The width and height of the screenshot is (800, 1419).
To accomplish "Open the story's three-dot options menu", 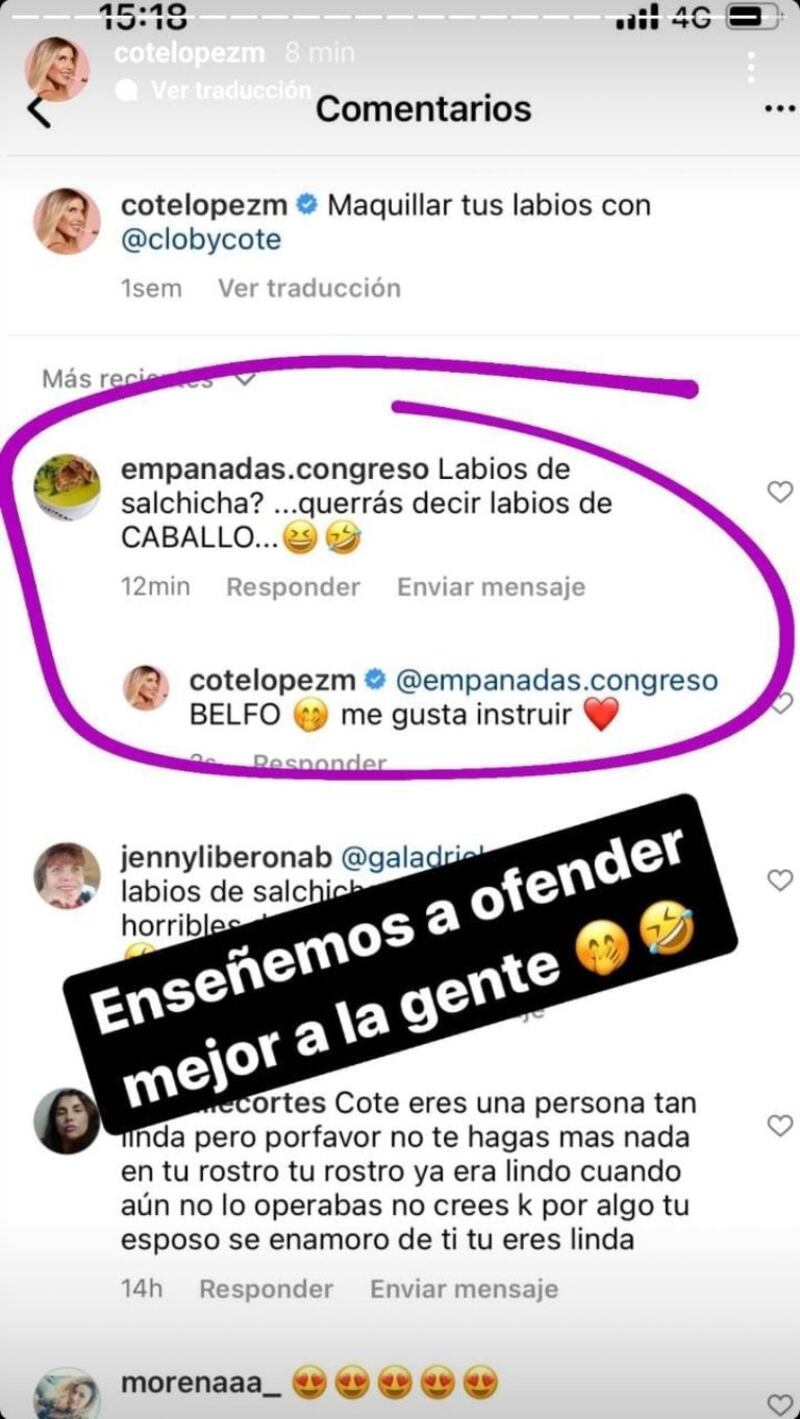I will 750,64.
